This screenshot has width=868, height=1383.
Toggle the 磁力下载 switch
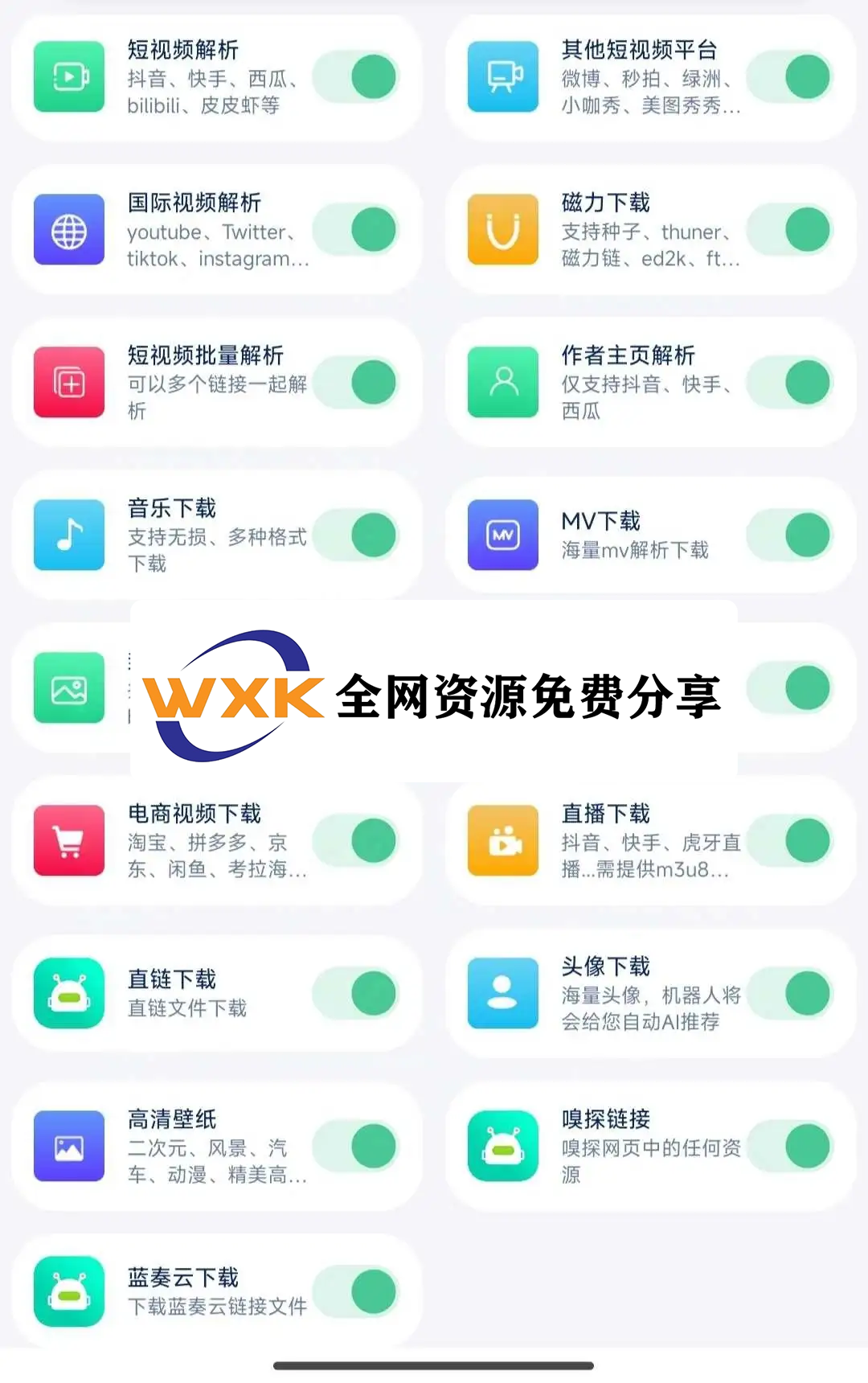point(791,230)
